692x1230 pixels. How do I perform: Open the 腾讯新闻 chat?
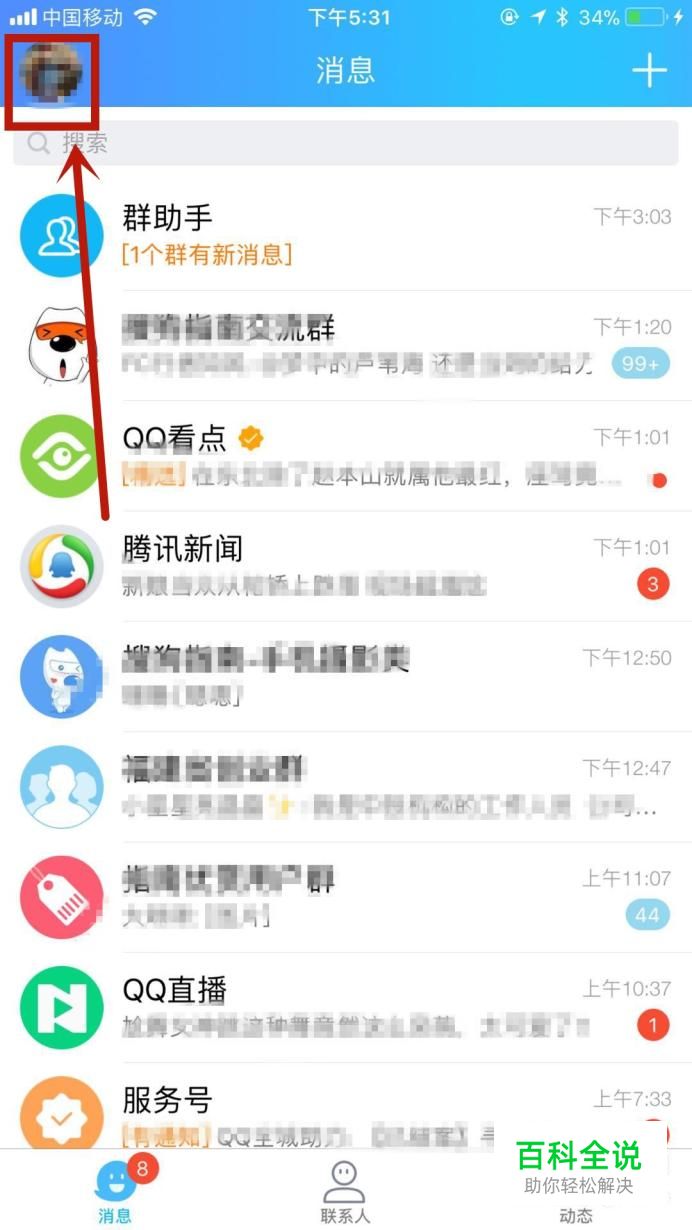[345, 566]
